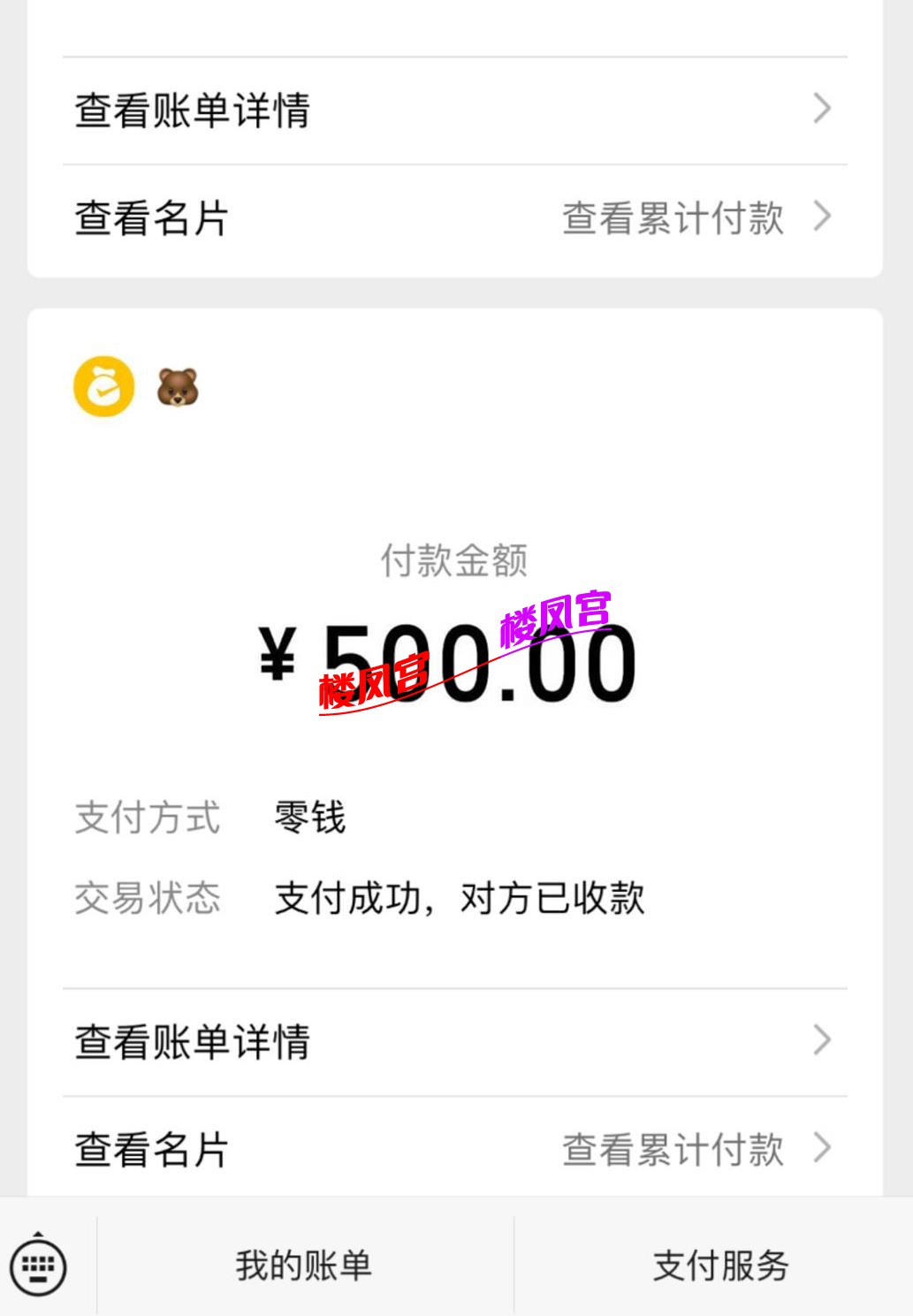Click the 零钱 payment method text
The height and width of the screenshot is (1316, 913).
click(310, 819)
